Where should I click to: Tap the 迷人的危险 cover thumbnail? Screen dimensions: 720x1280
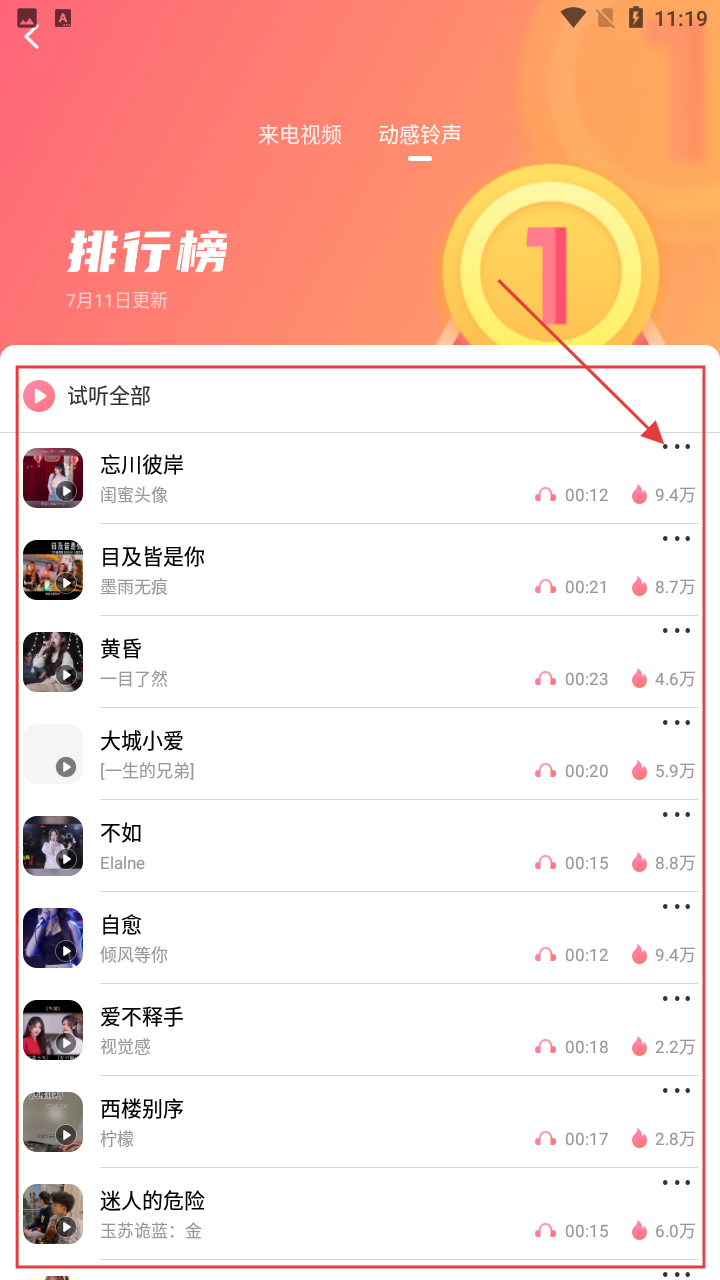(x=53, y=1214)
